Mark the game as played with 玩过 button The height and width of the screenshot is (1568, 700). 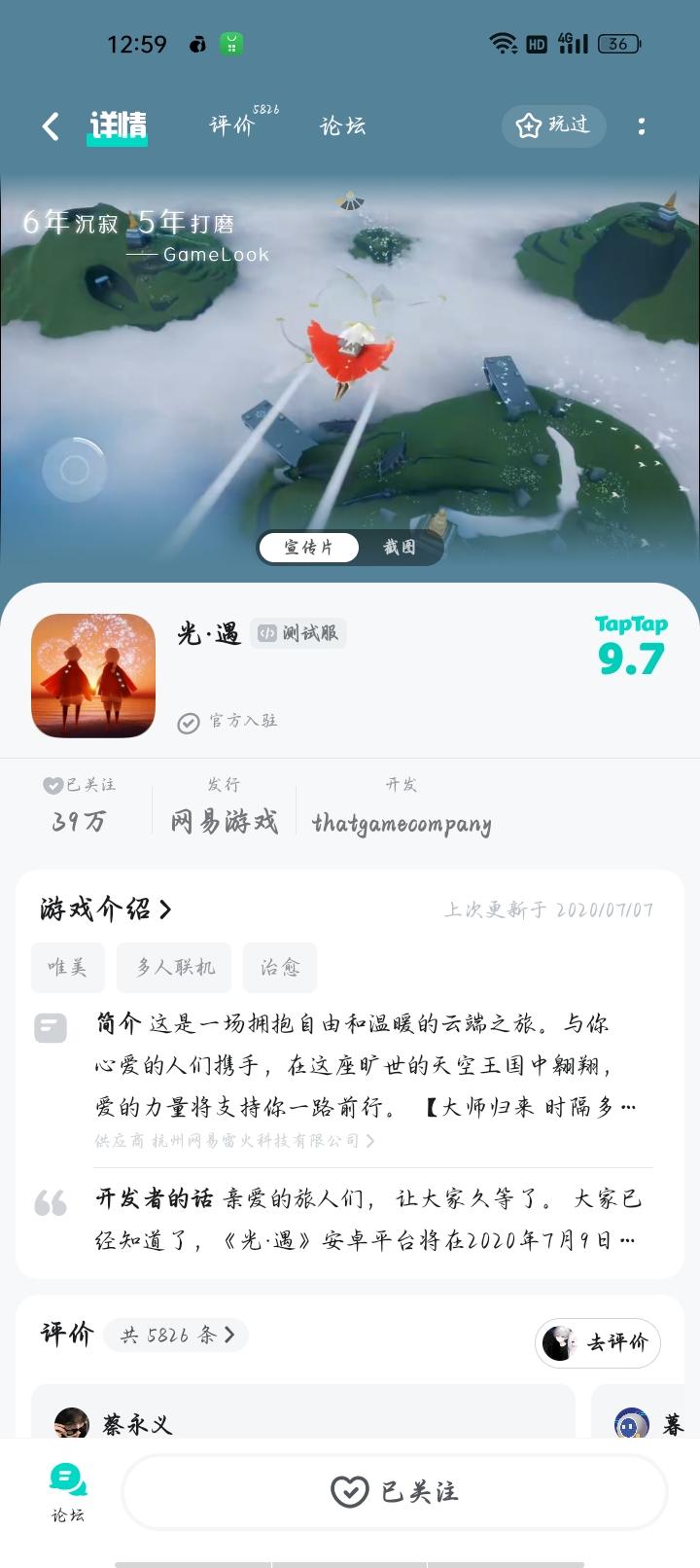(x=553, y=126)
